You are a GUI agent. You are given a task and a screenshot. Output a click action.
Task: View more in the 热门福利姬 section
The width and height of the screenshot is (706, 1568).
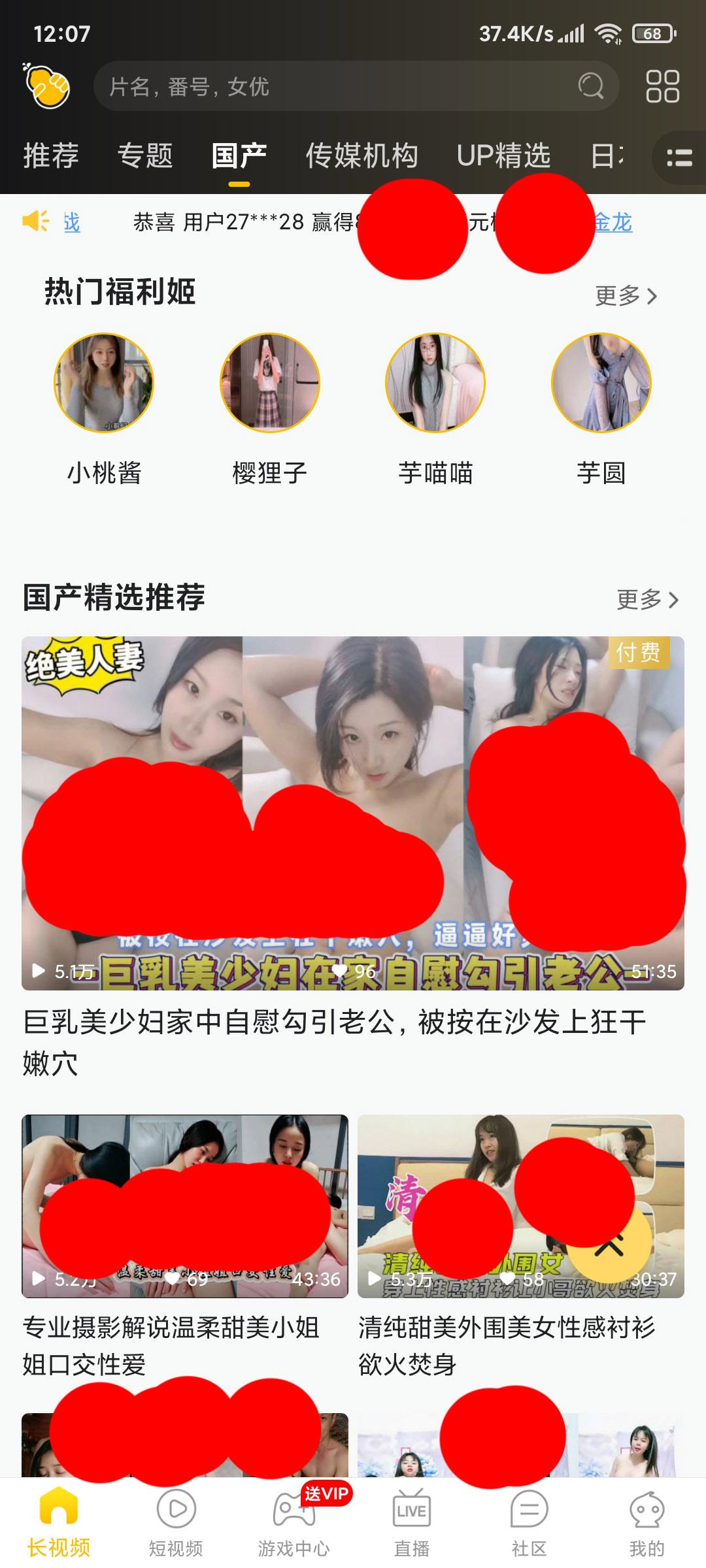[626, 296]
